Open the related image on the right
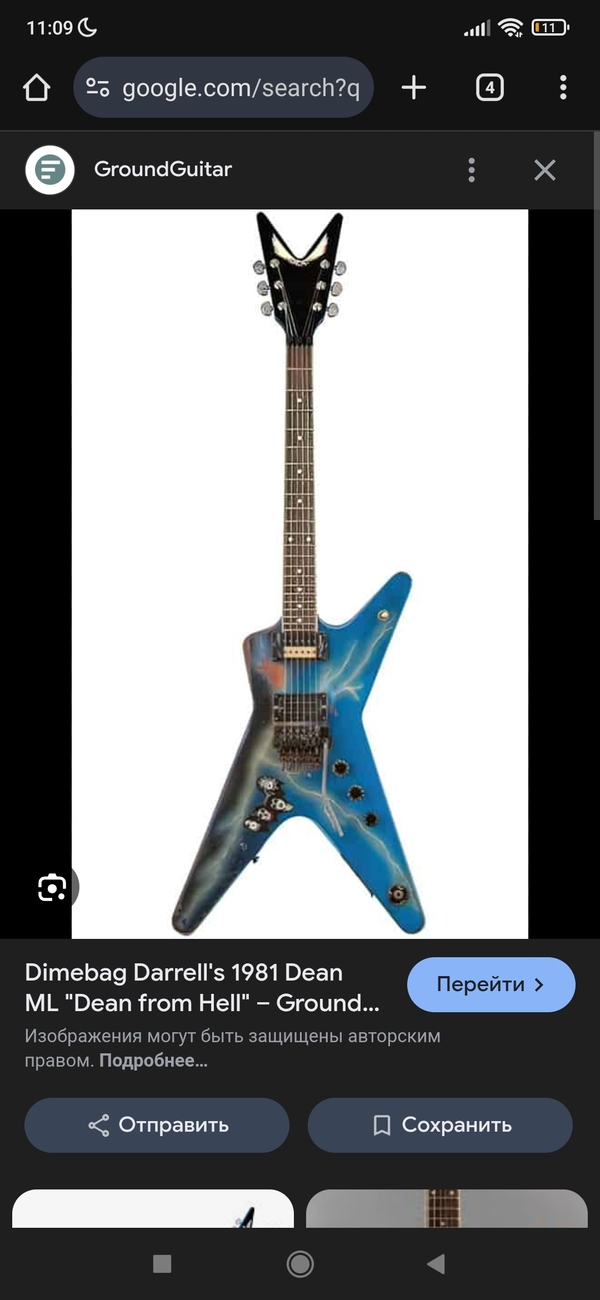This screenshot has height=1300, width=600. 446,1208
